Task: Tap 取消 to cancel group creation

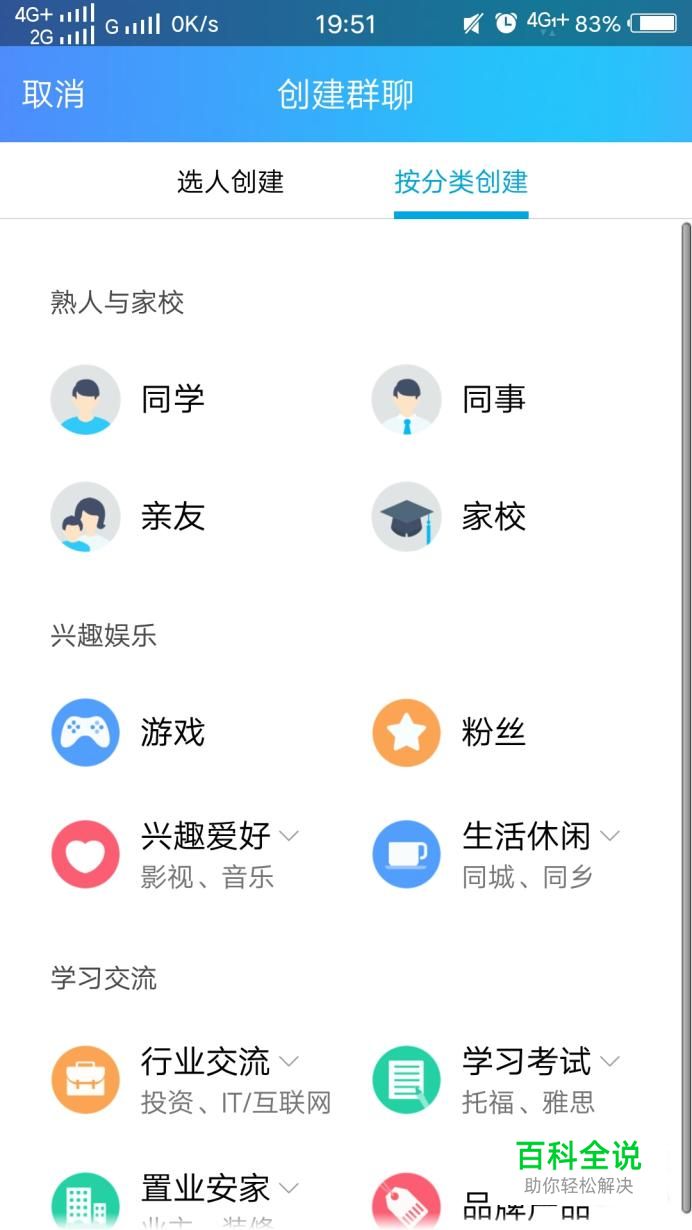Action: [x=53, y=95]
